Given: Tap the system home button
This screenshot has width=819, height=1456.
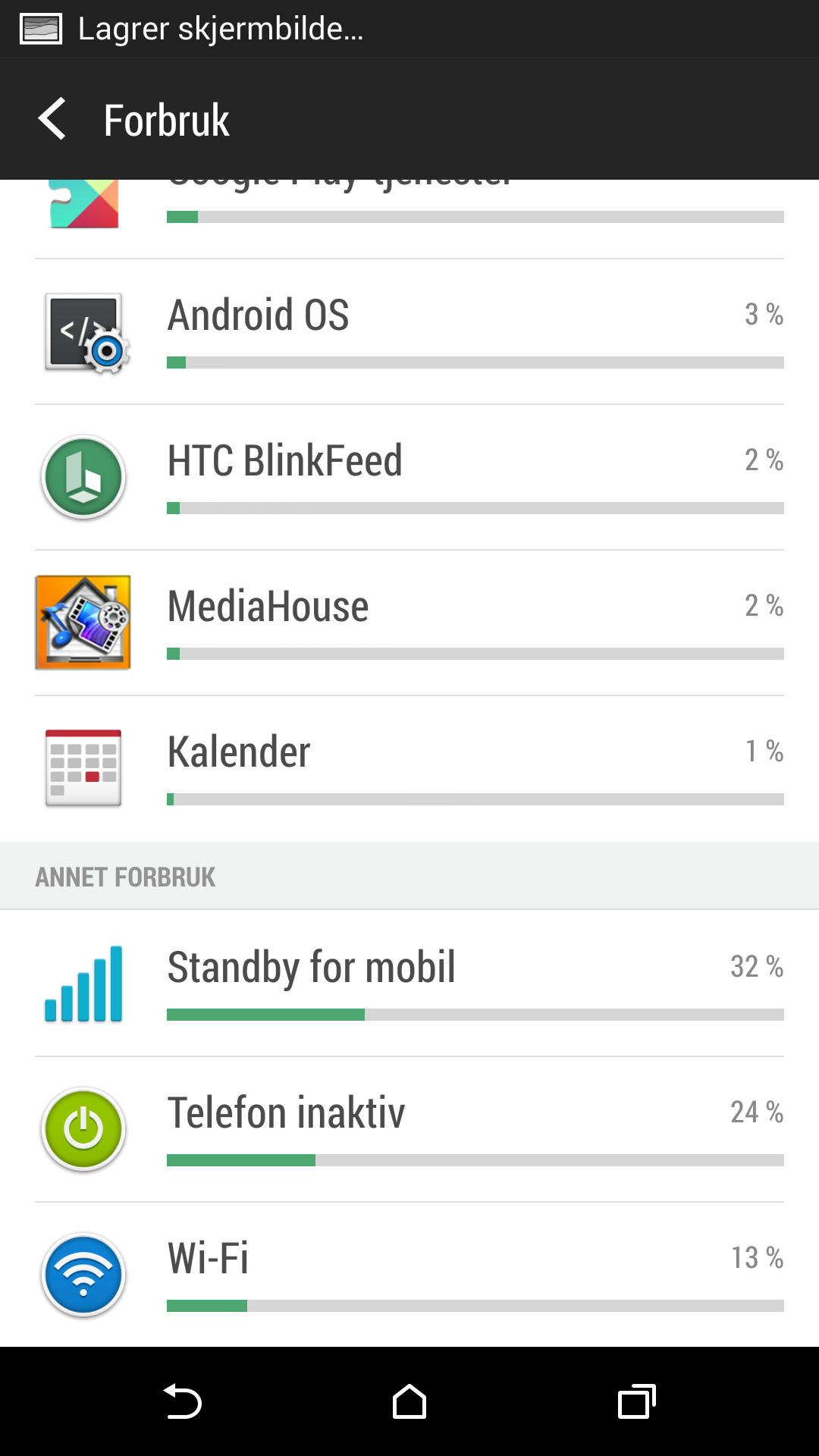Looking at the screenshot, I should (409, 1401).
